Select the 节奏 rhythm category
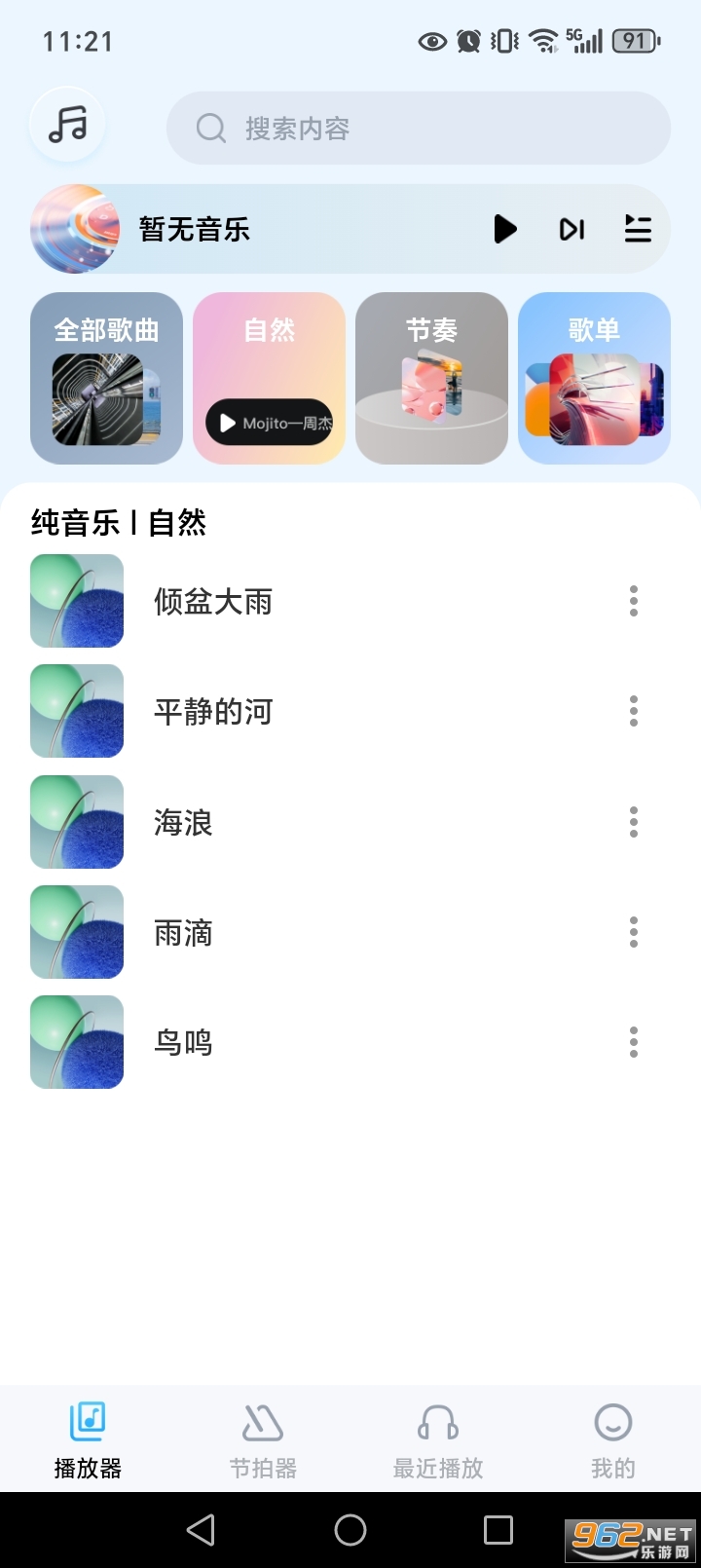This screenshot has width=701, height=1568. (431, 378)
